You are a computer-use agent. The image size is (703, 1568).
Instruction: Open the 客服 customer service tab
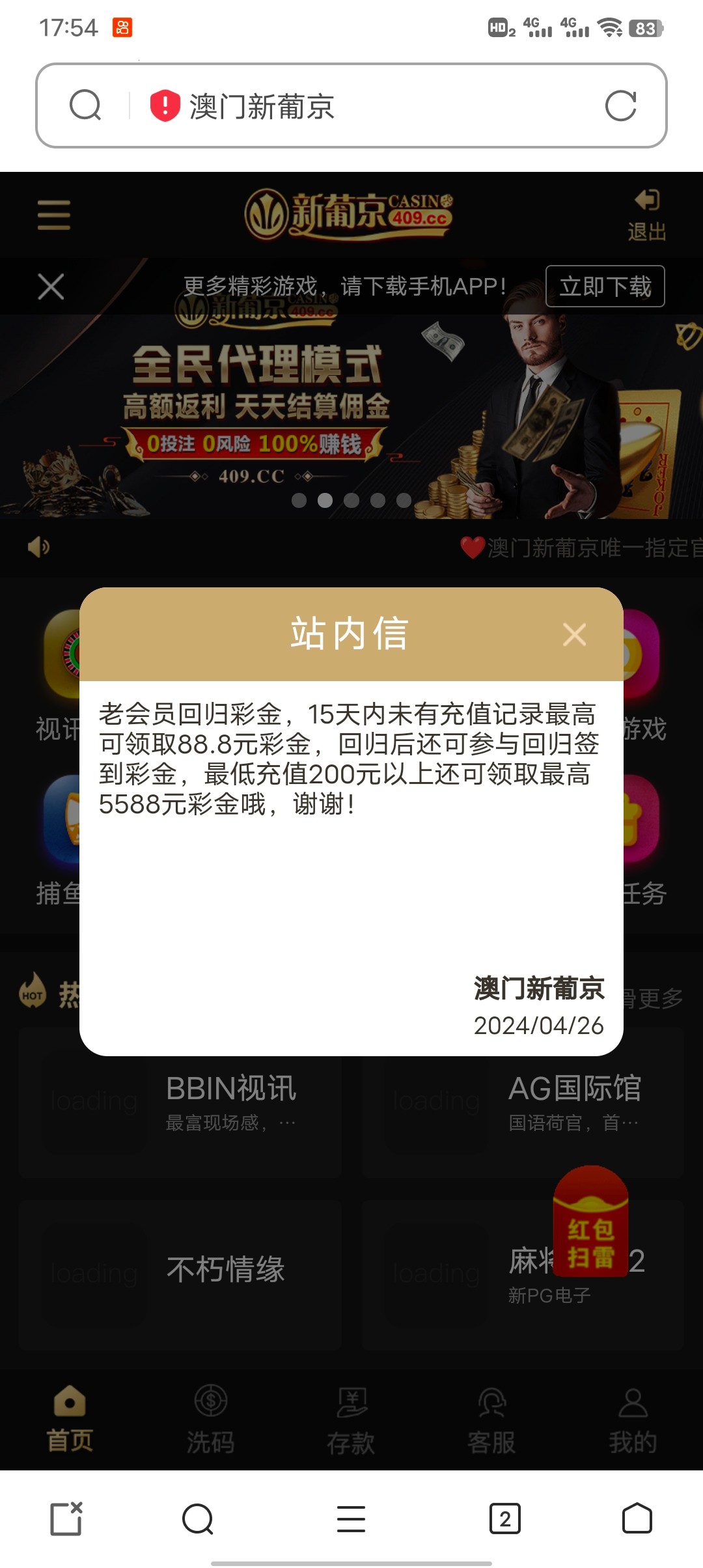click(x=491, y=1421)
